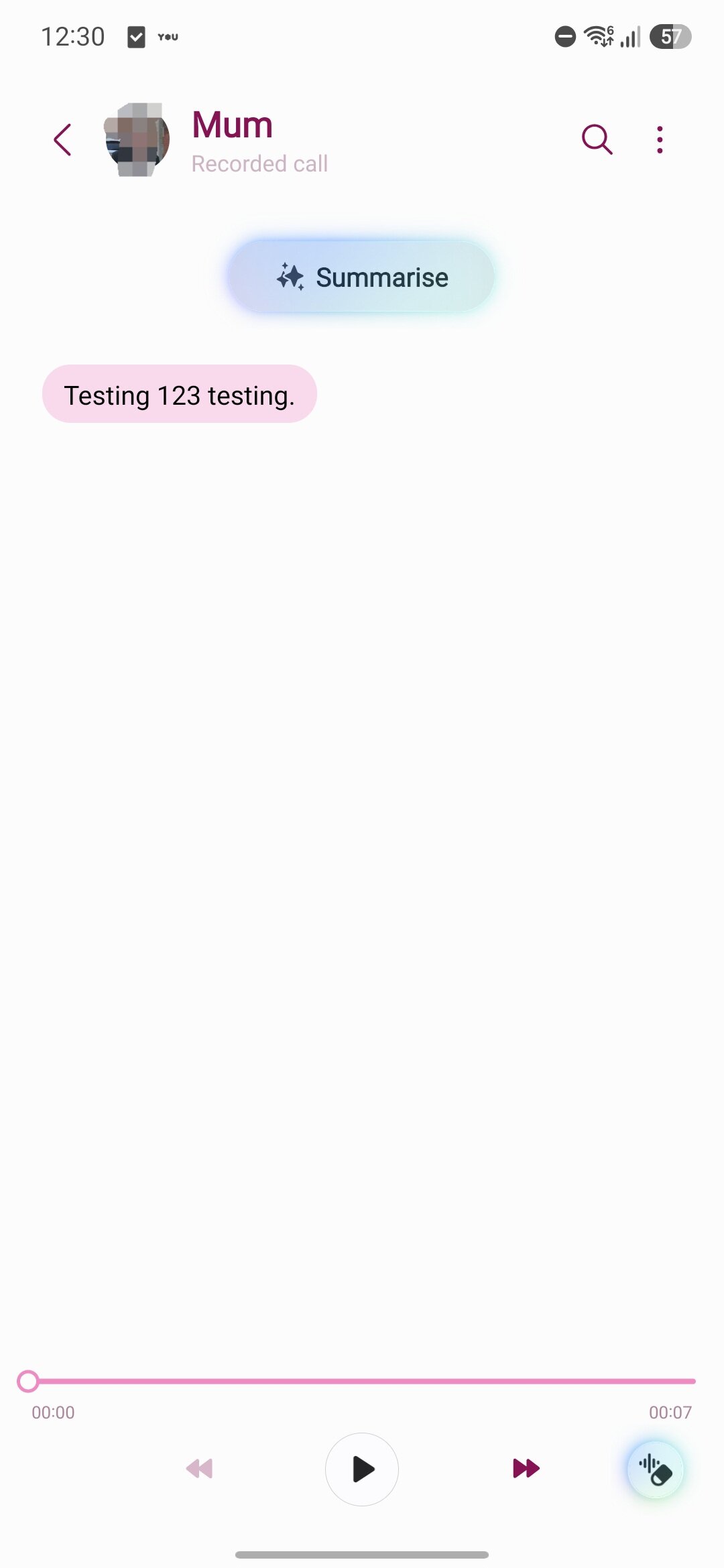Tap the clock showing 12:30
This screenshot has width=724, height=1568.
click(x=74, y=36)
